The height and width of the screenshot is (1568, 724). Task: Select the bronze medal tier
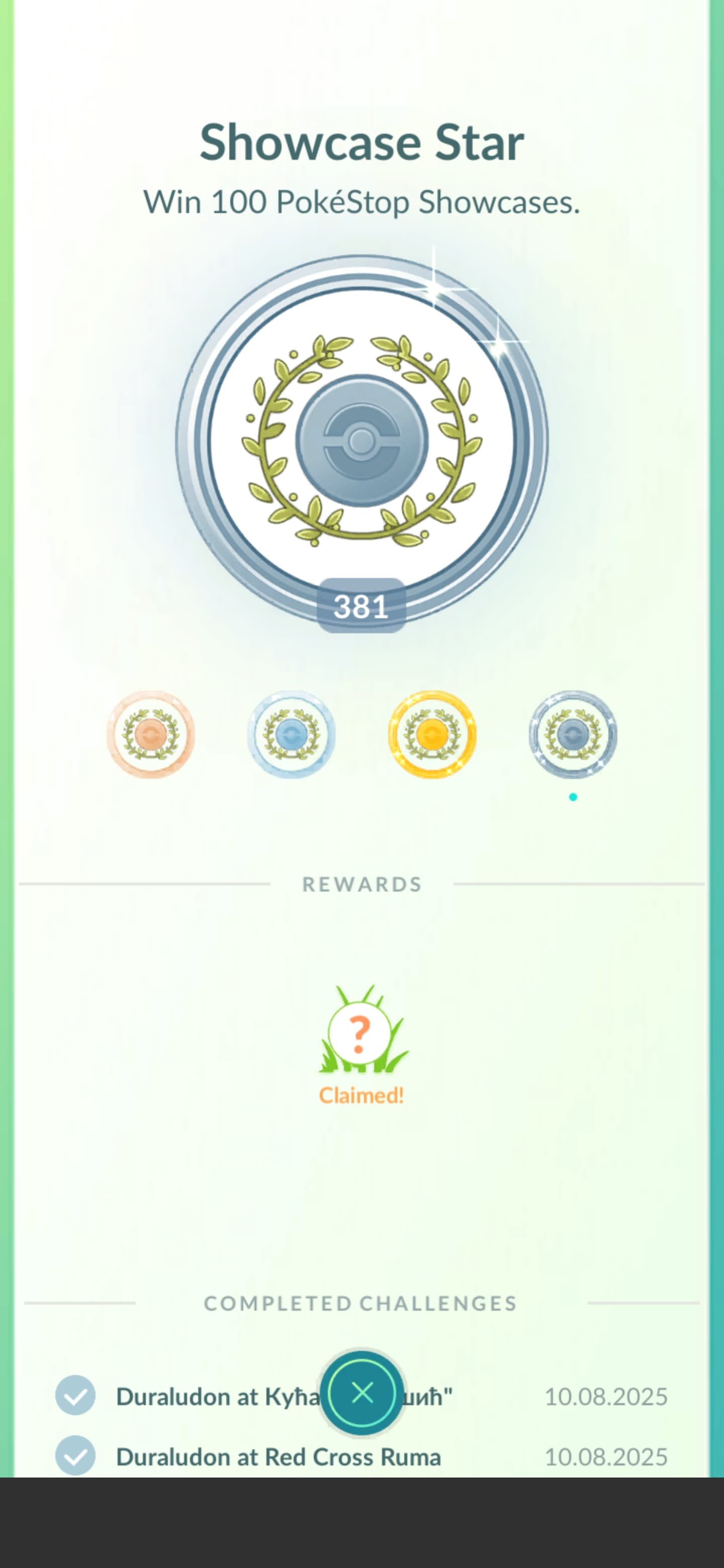click(150, 734)
